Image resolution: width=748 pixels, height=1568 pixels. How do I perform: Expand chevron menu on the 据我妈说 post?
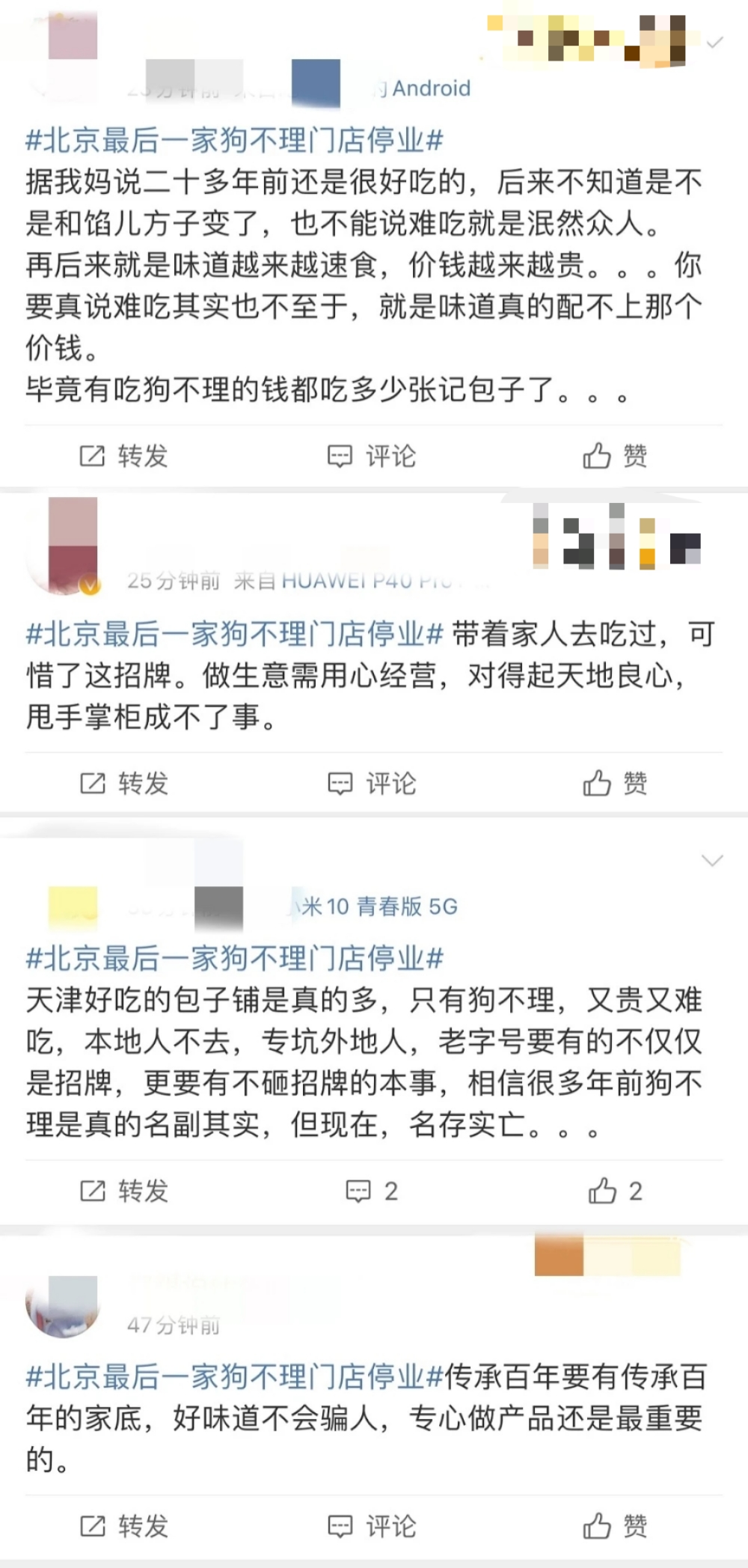pos(714,43)
